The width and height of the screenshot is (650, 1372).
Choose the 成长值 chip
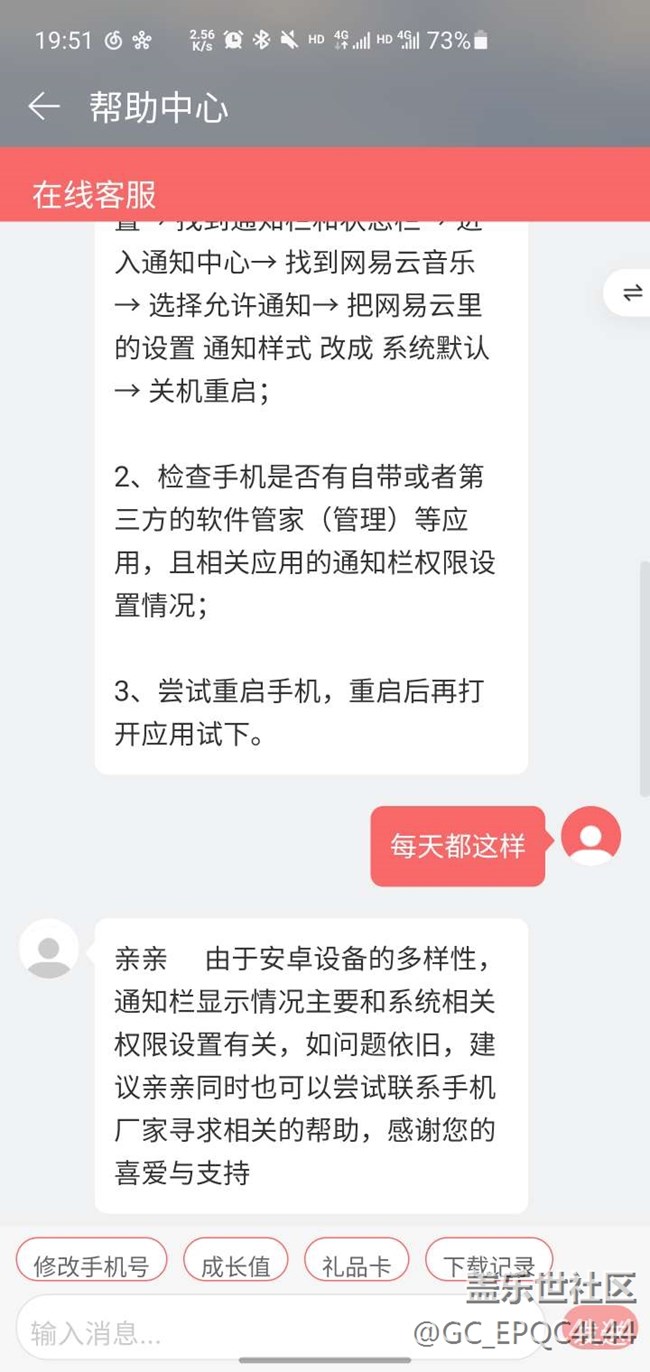click(x=235, y=1264)
